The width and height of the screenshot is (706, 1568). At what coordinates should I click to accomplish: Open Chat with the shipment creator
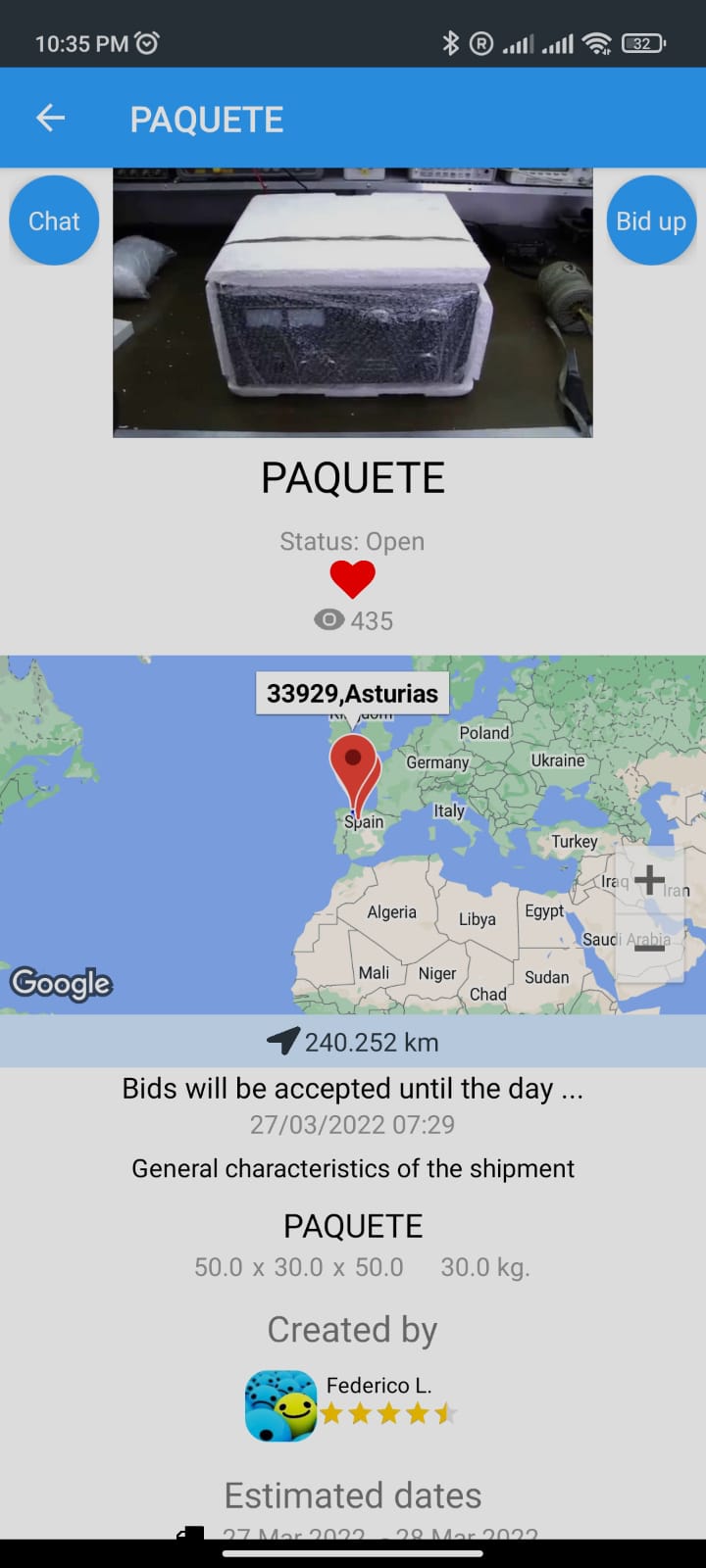click(x=54, y=220)
